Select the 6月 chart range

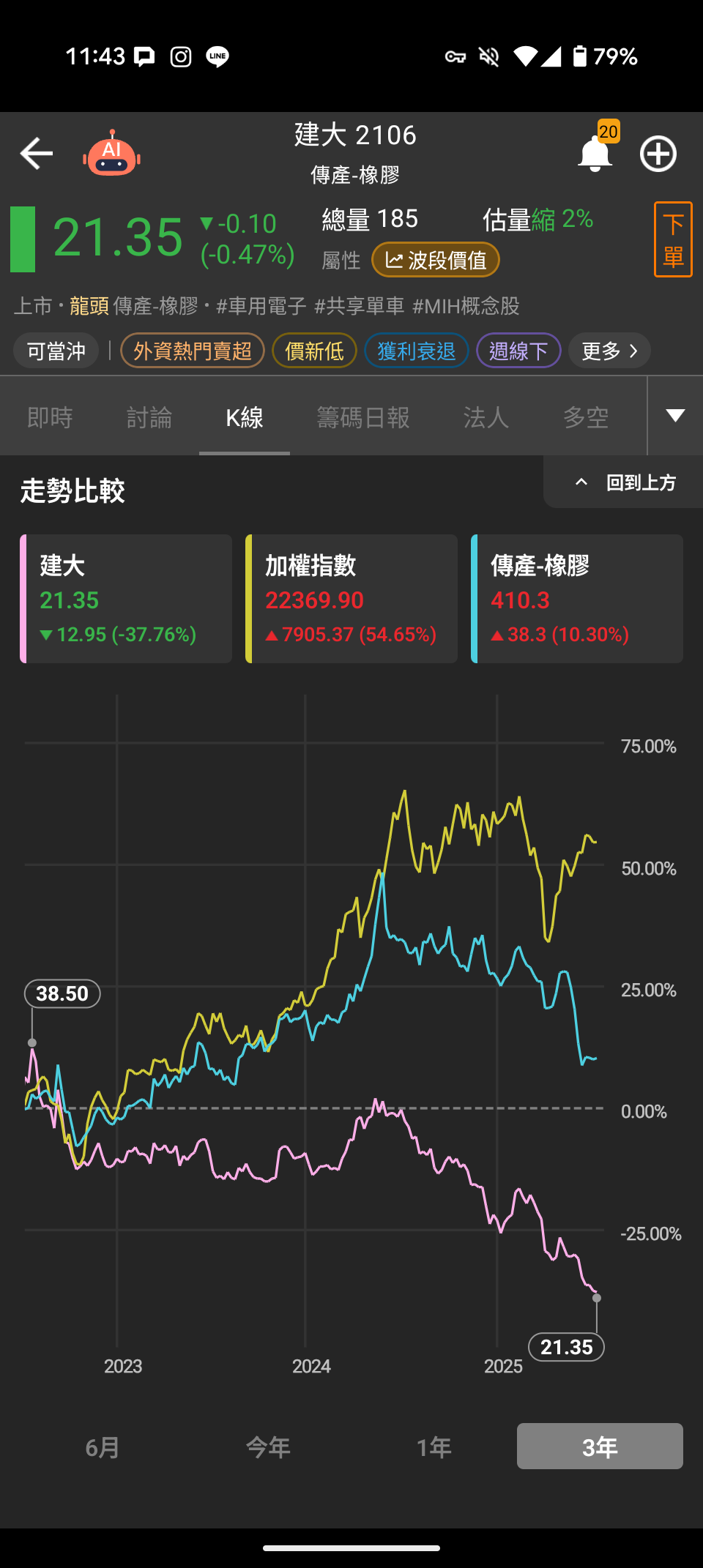[103, 1446]
